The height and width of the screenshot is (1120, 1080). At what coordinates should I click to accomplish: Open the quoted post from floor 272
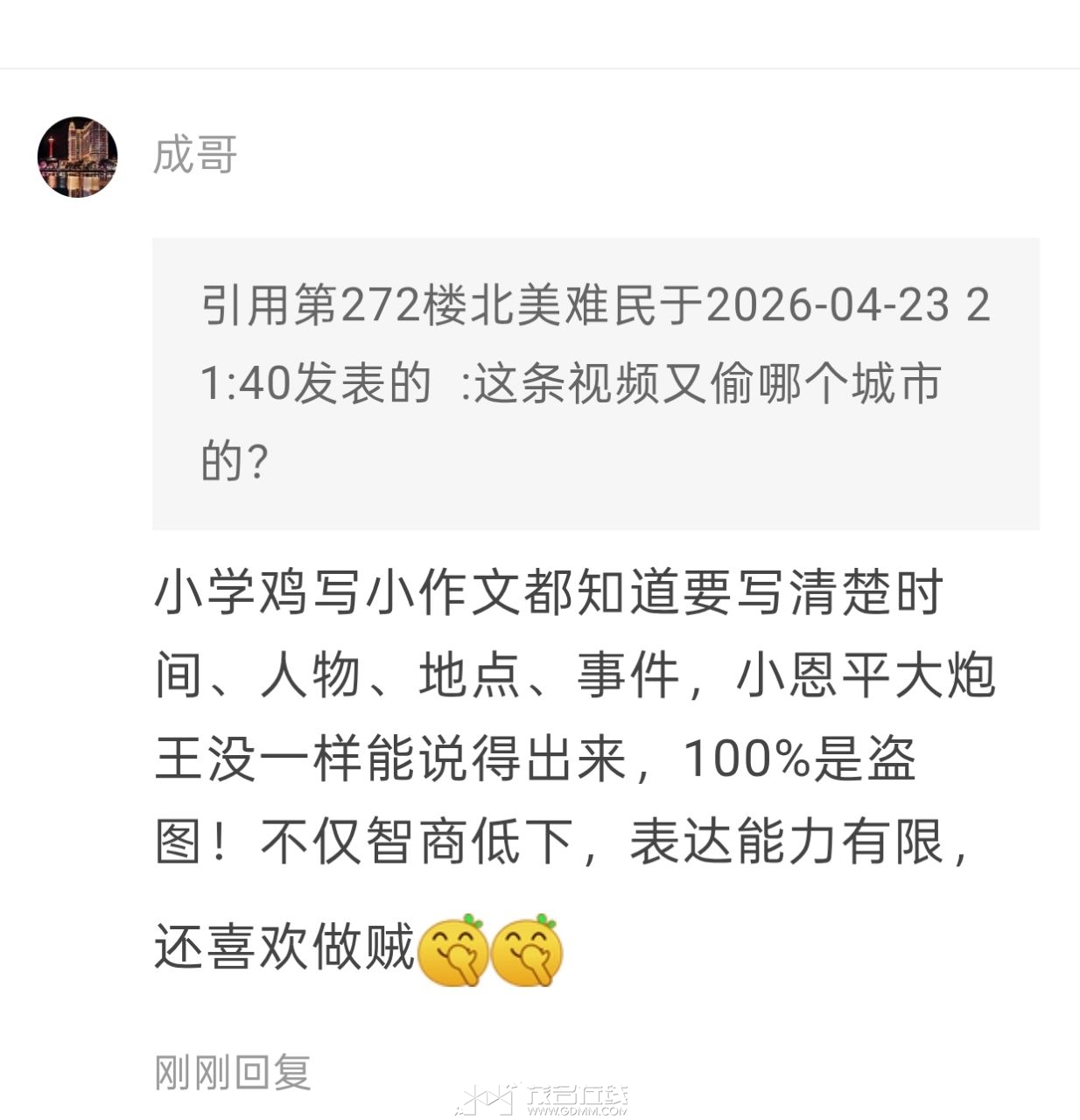point(595,383)
